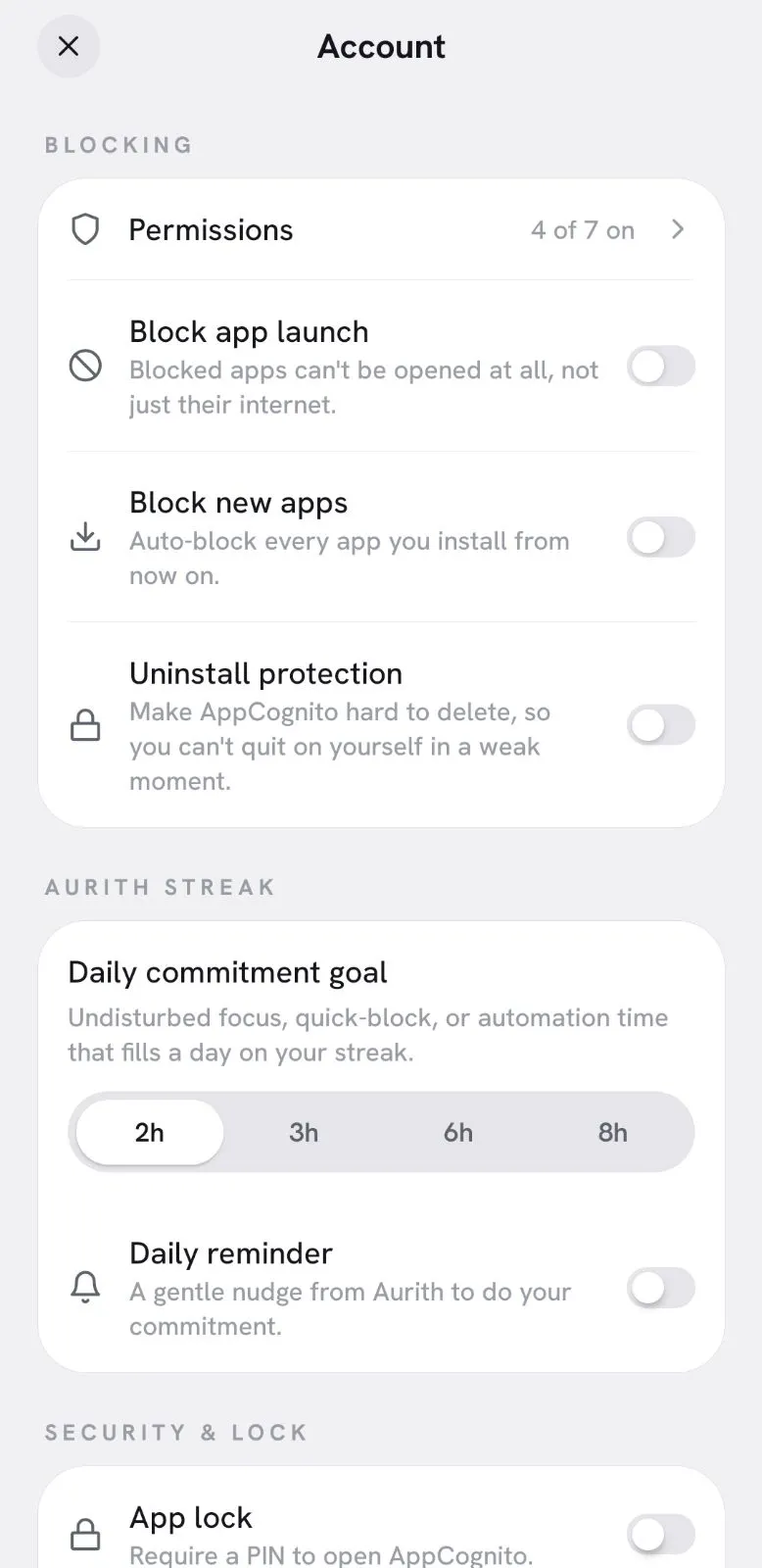Open the Permissions row
Viewport: 762px width, 1568px height.
381,229
